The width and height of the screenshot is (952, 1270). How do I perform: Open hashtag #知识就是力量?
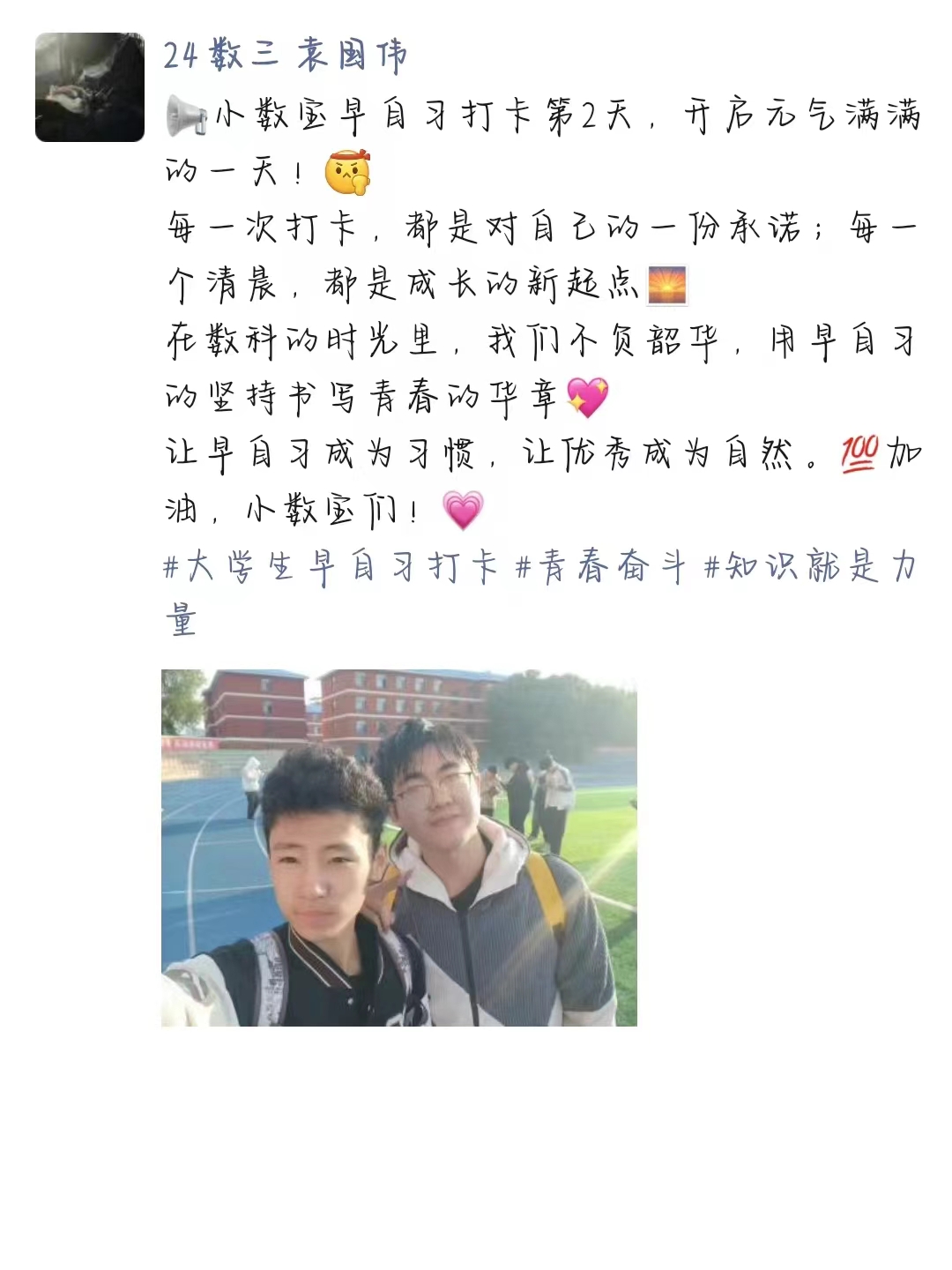click(811, 566)
